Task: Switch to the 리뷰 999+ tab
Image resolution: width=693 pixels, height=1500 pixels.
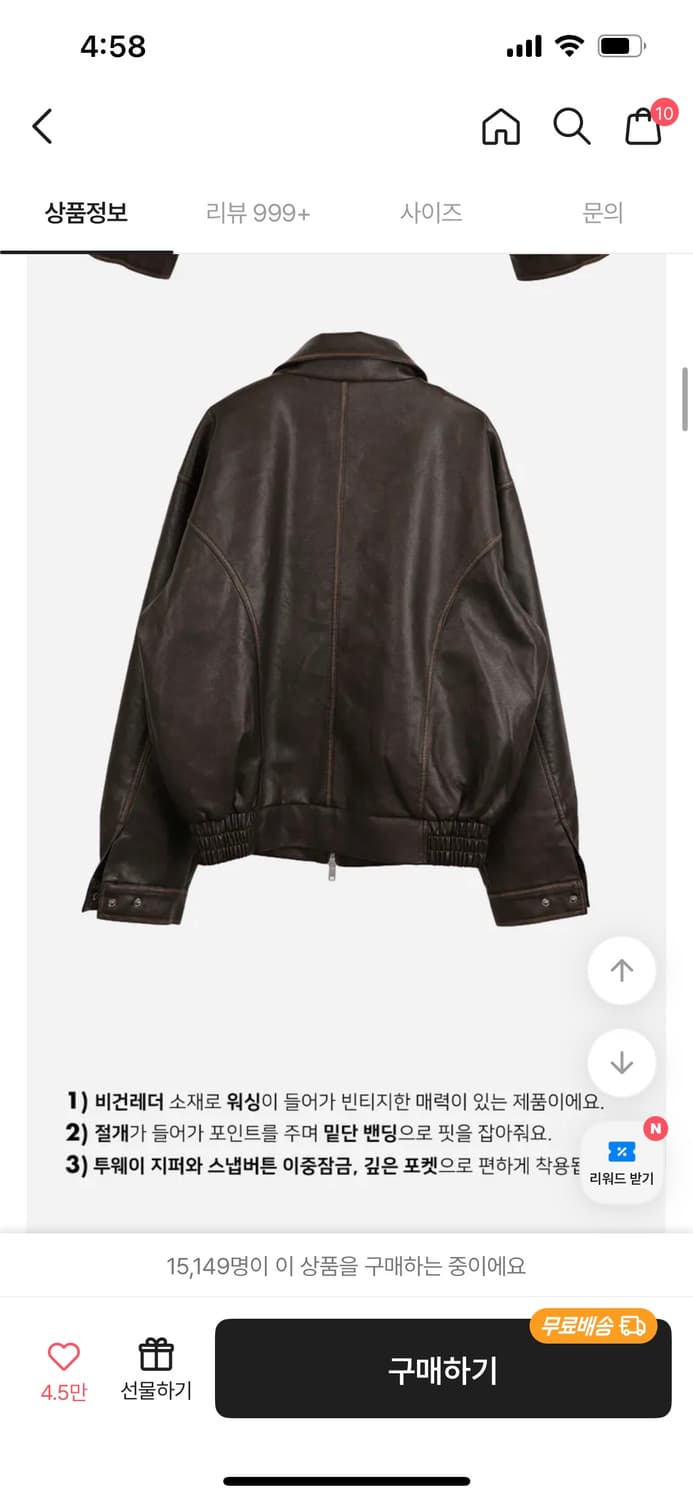Action: coord(258,213)
